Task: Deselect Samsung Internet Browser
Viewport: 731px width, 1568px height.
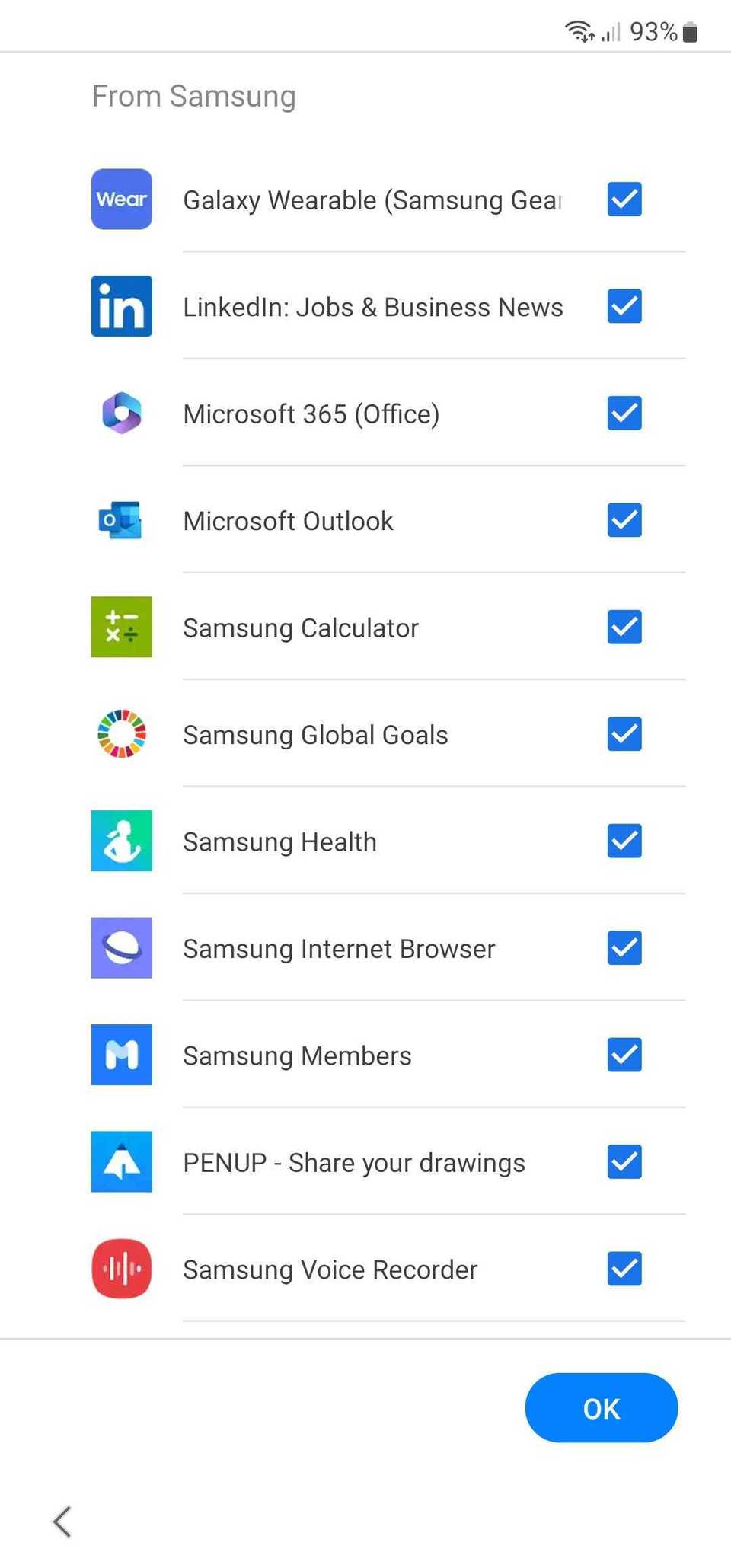Action: click(x=624, y=948)
